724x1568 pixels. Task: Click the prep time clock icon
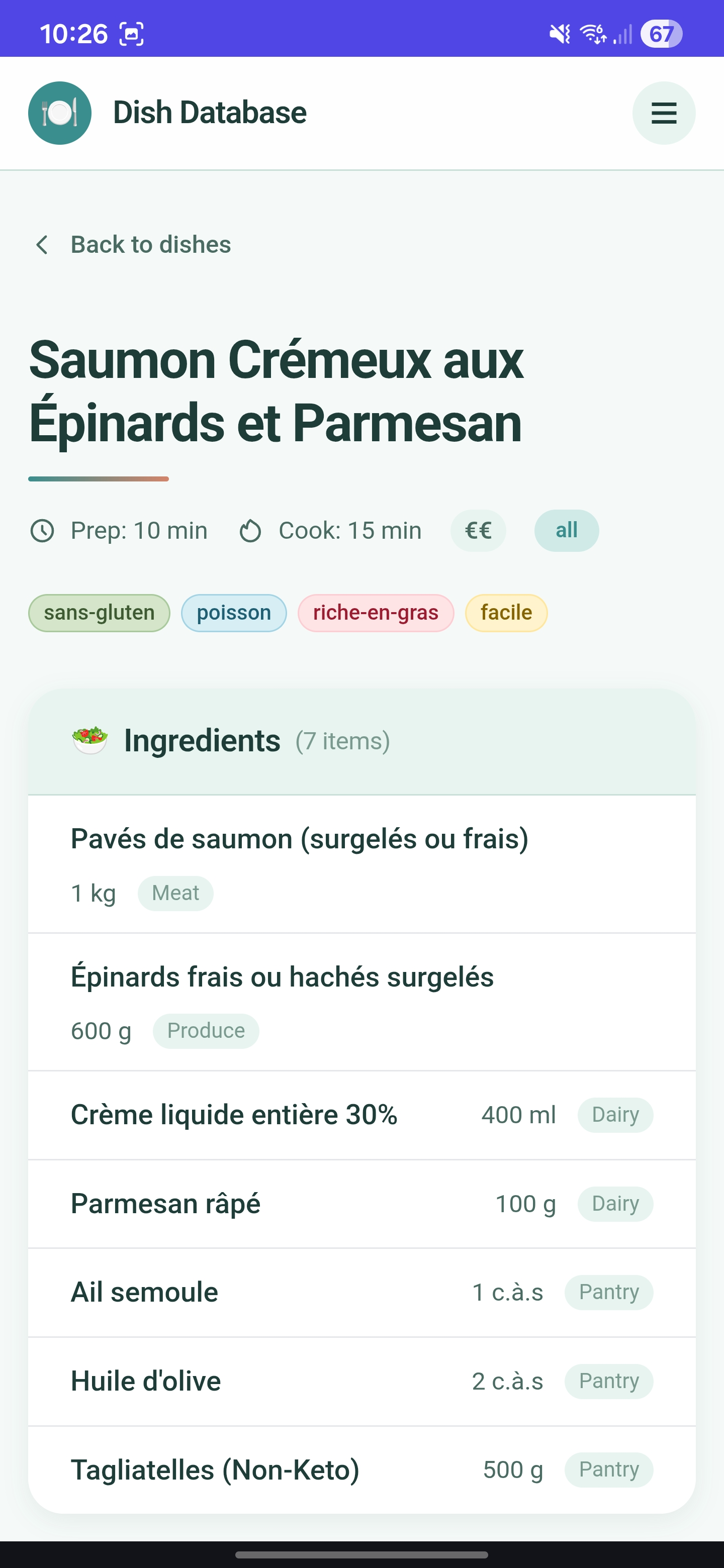pos(42,530)
